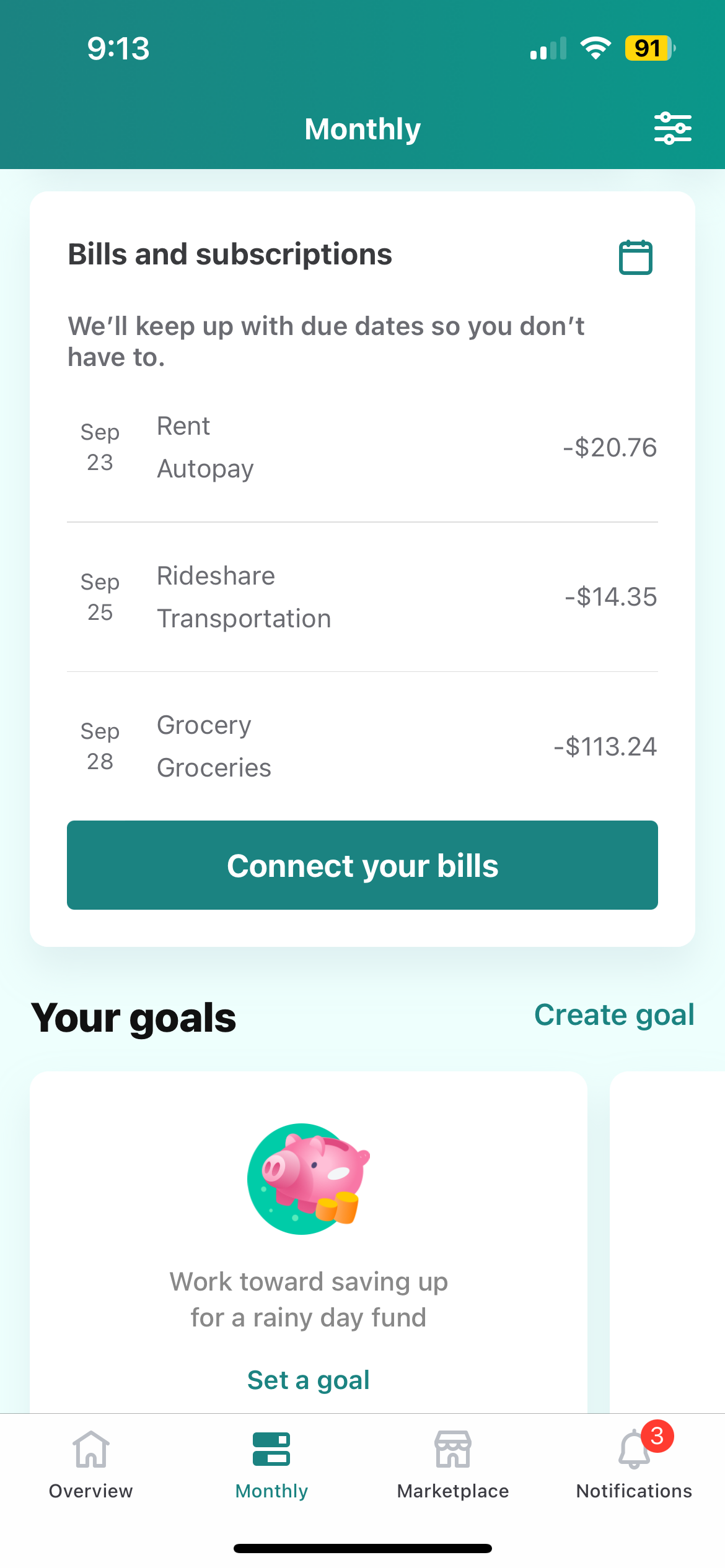This screenshot has height=1568, width=725.
Task: View the Rideshare Transportation bill
Action: click(362, 597)
